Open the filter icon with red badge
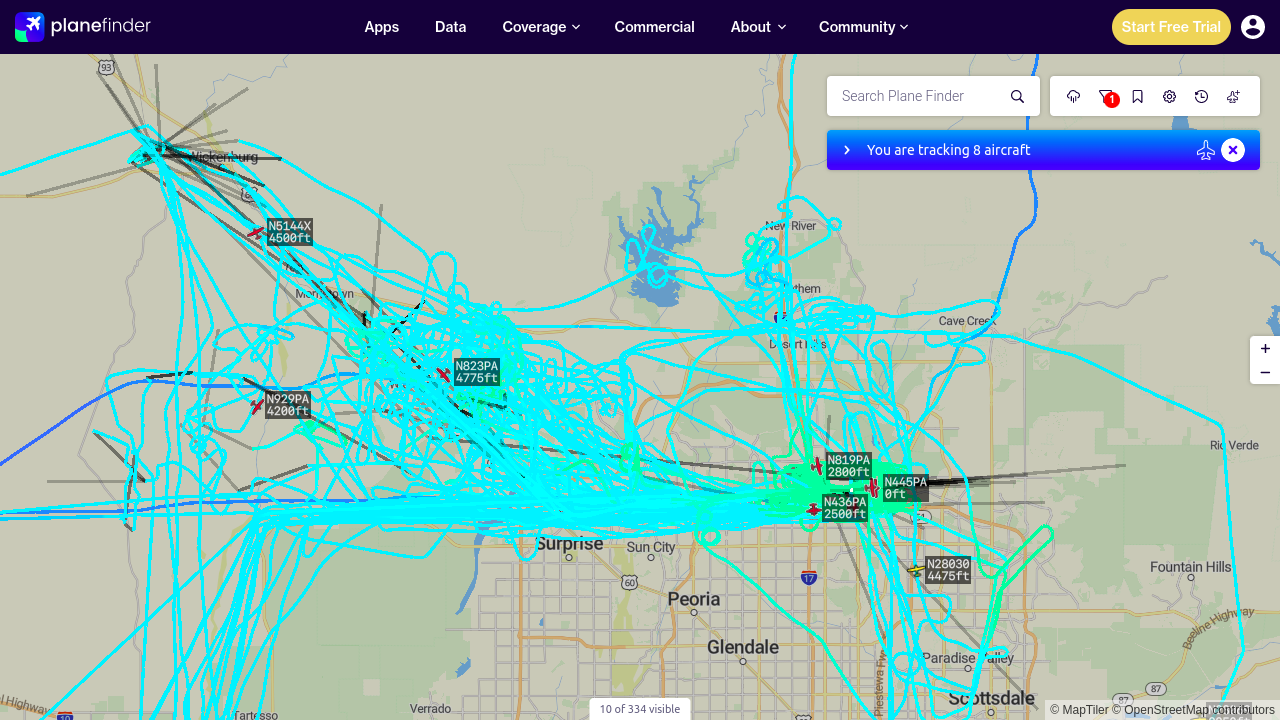Screen dimensions: 1280x720 tap(1106, 96)
